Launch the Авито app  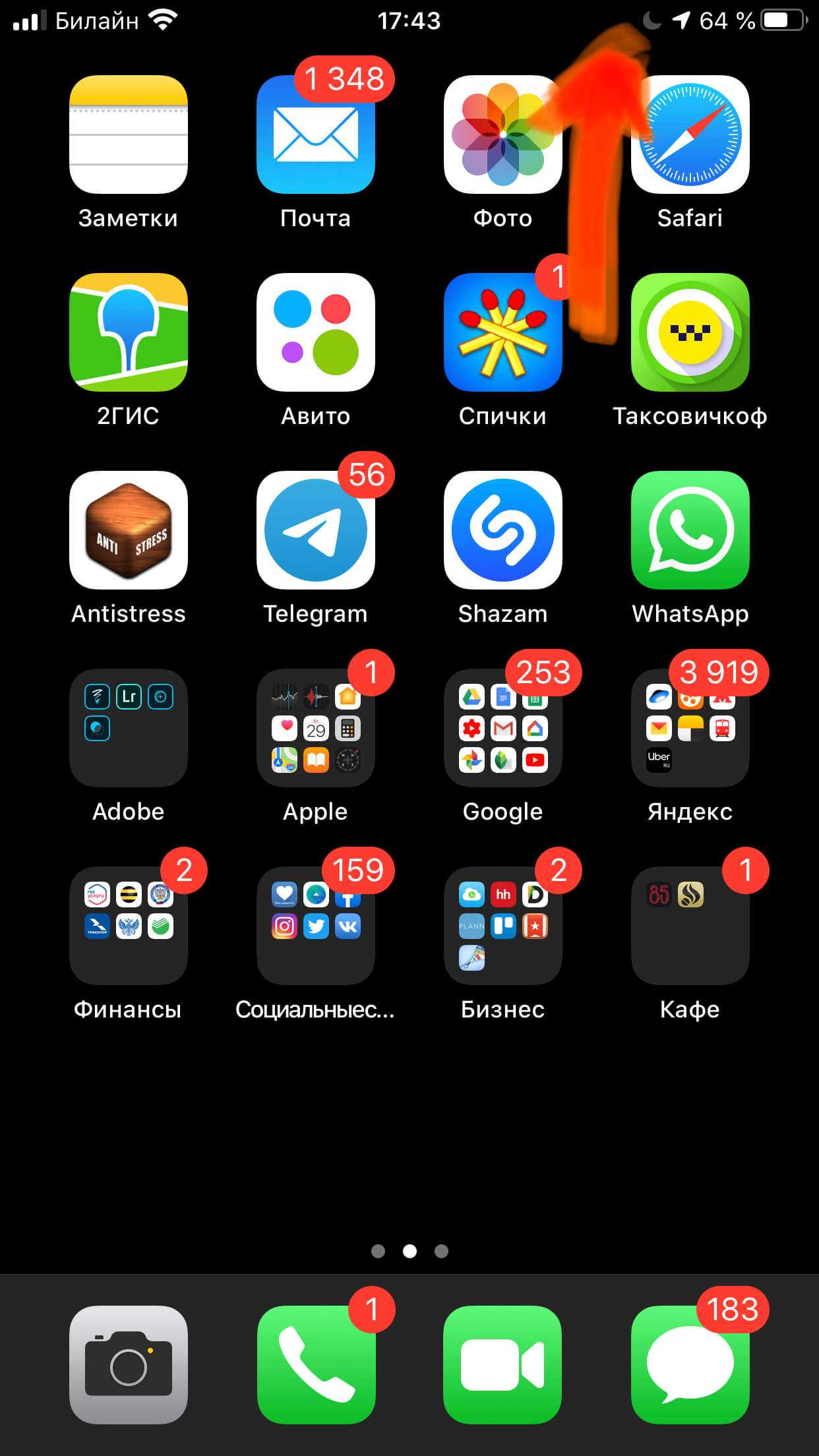[x=315, y=332]
